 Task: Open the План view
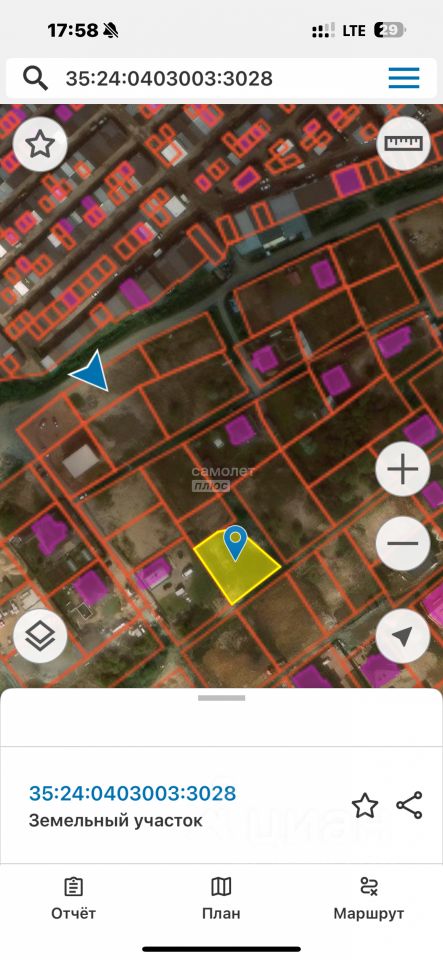coord(222,899)
